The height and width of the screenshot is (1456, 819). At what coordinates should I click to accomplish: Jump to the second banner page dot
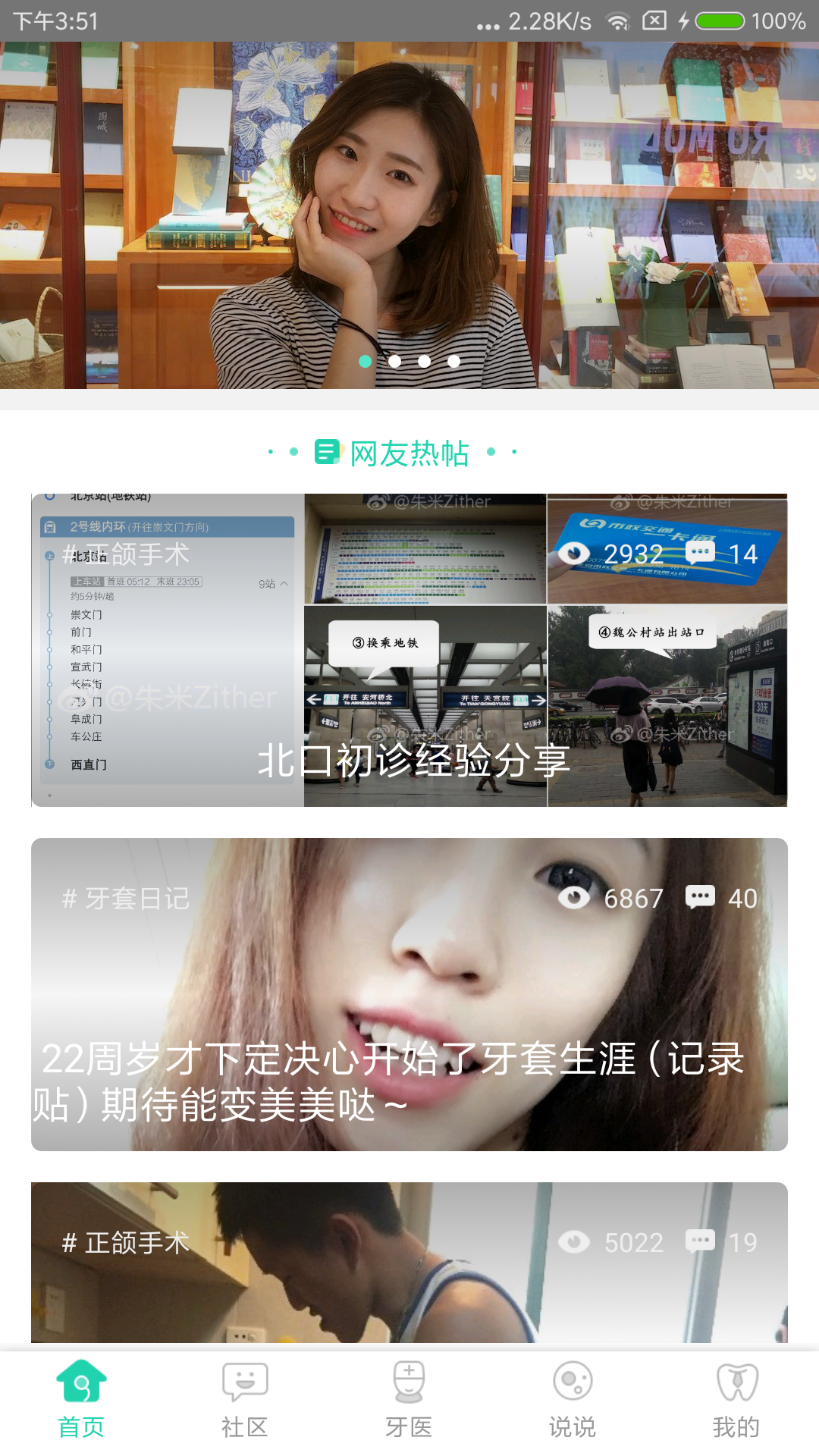pyautogui.click(x=394, y=361)
